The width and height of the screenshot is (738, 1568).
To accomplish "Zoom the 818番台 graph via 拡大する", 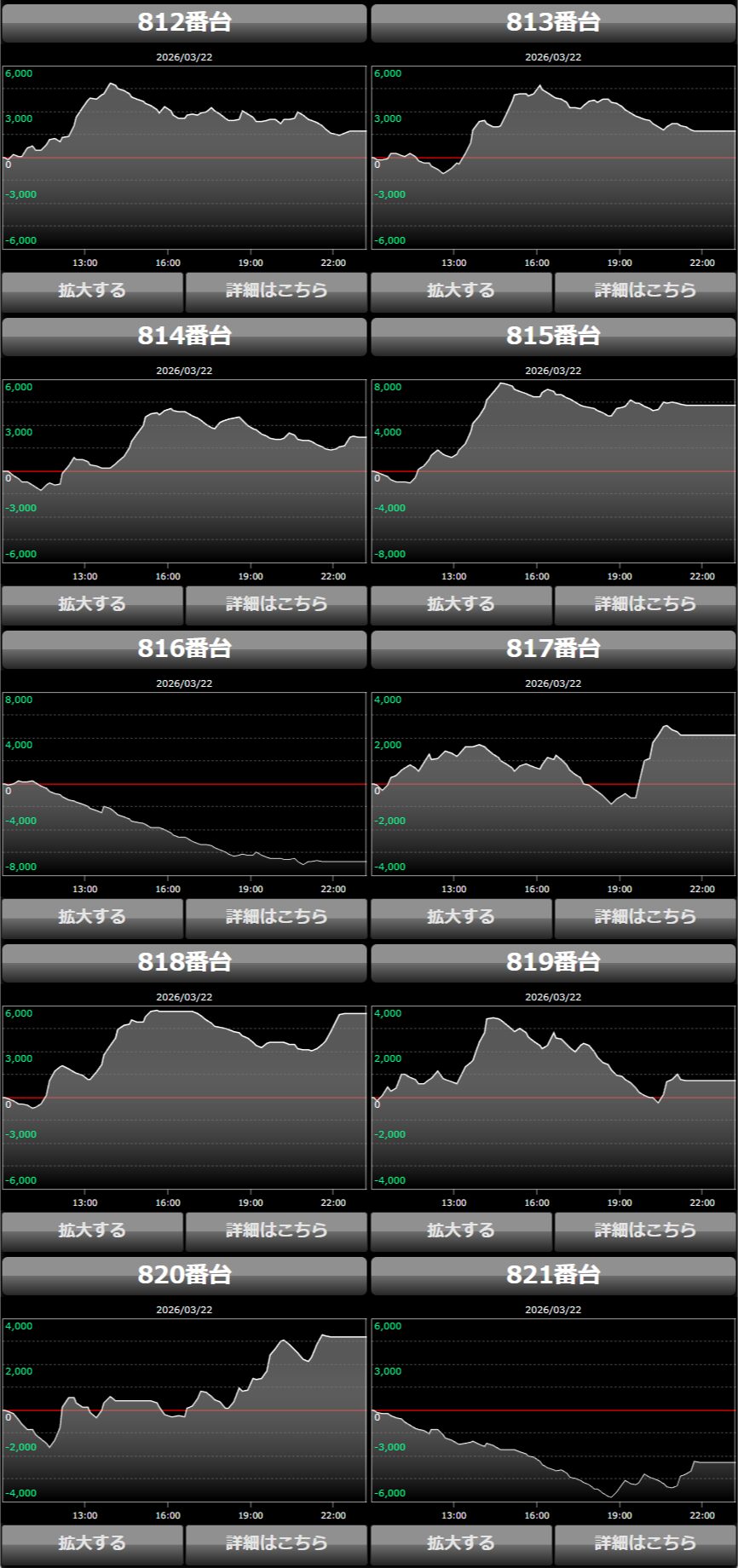I will point(92,1231).
